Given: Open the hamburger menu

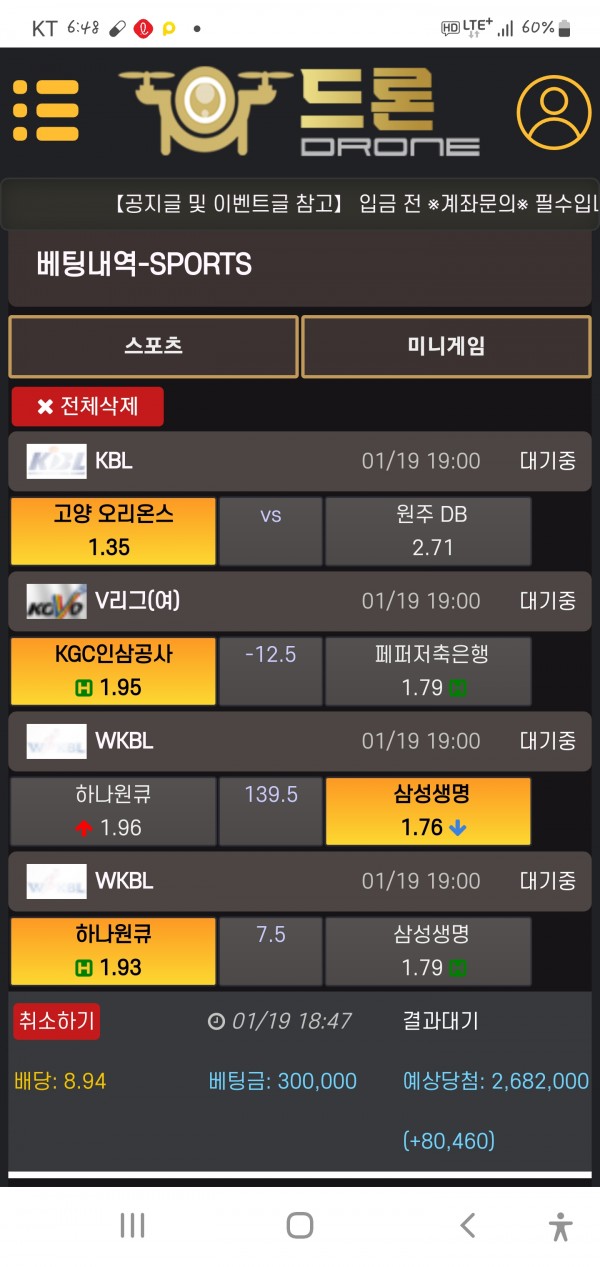Looking at the screenshot, I should click(45, 110).
